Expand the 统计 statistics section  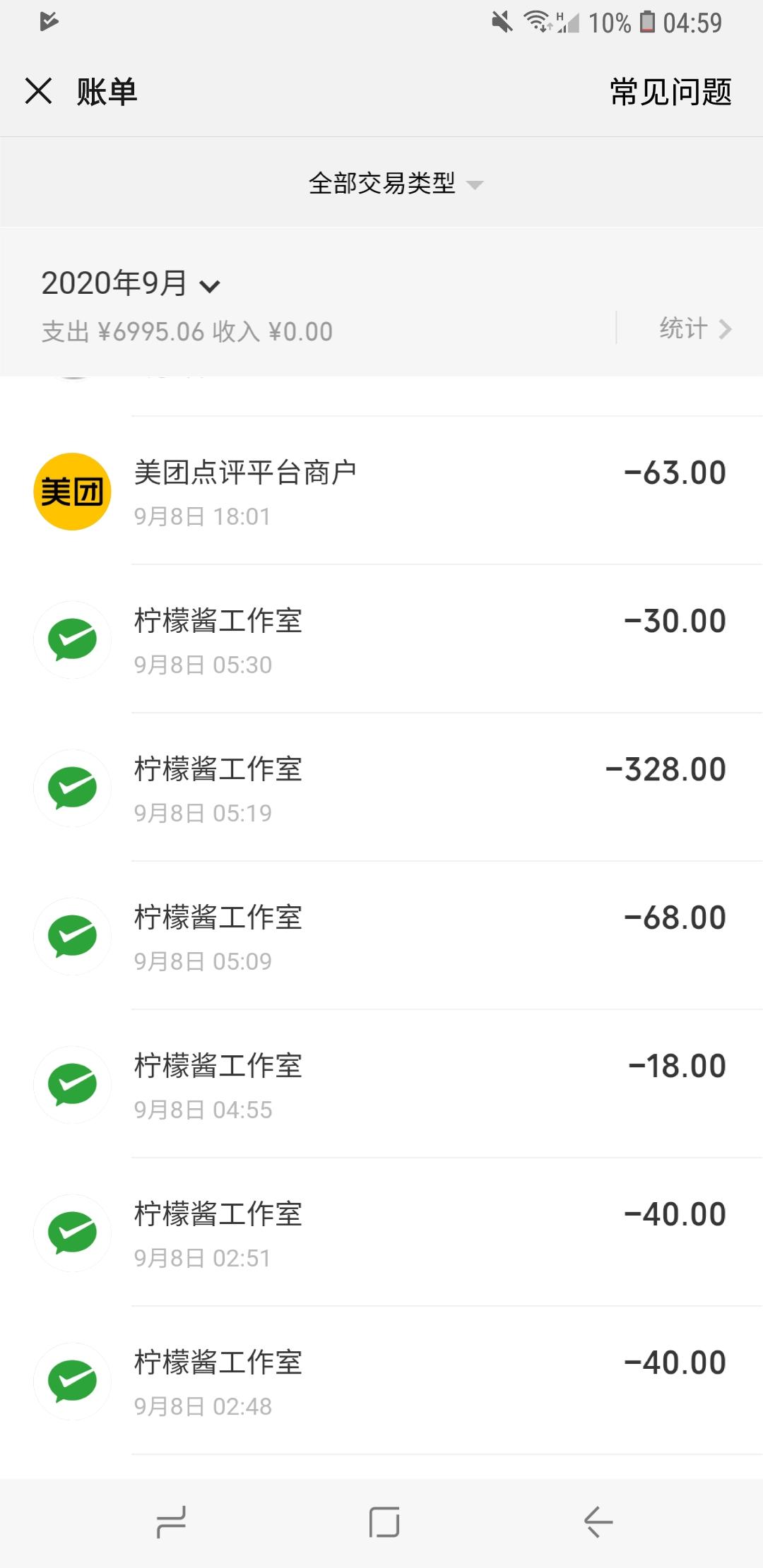click(696, 328)
